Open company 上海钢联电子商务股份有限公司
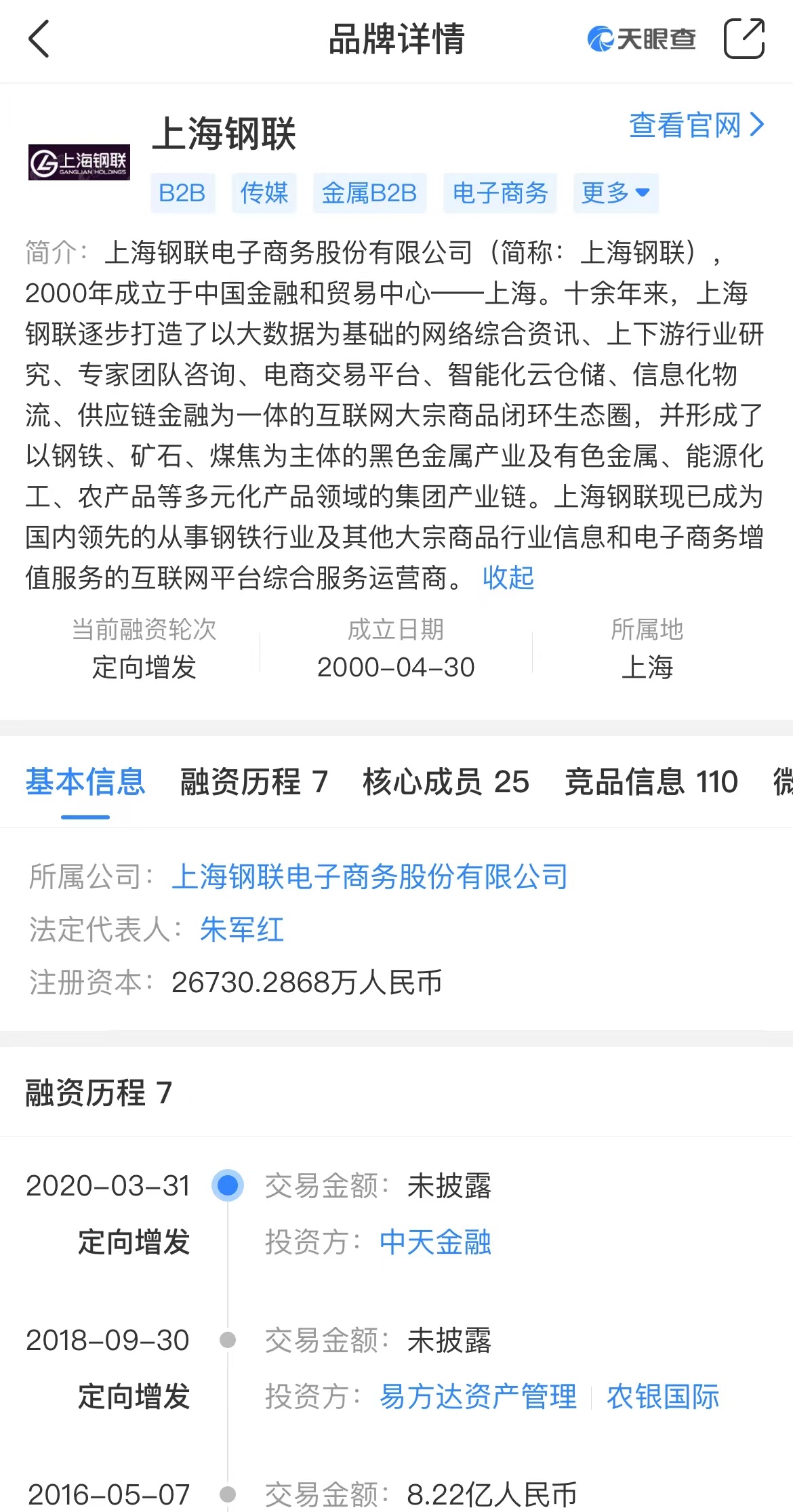 (x=369, y=876)
